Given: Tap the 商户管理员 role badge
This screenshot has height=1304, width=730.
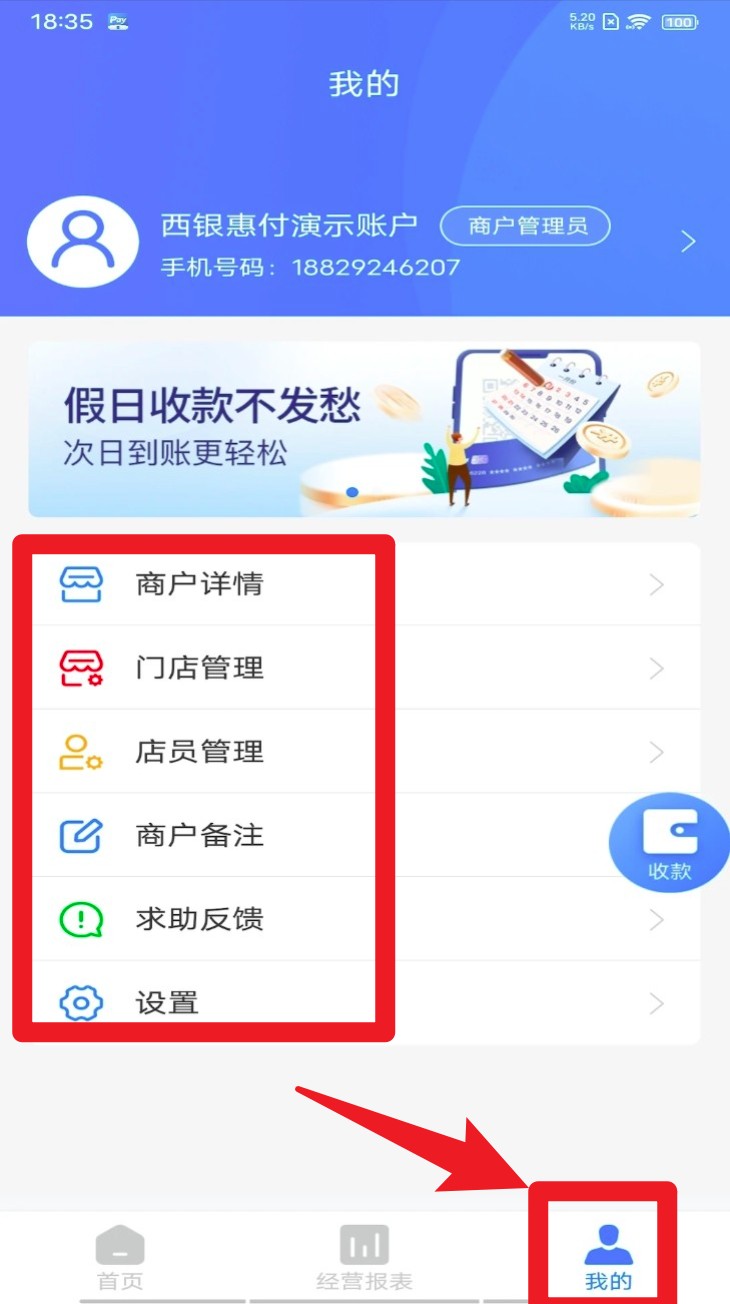Looking at the screenshot, I should click(525, 226).
